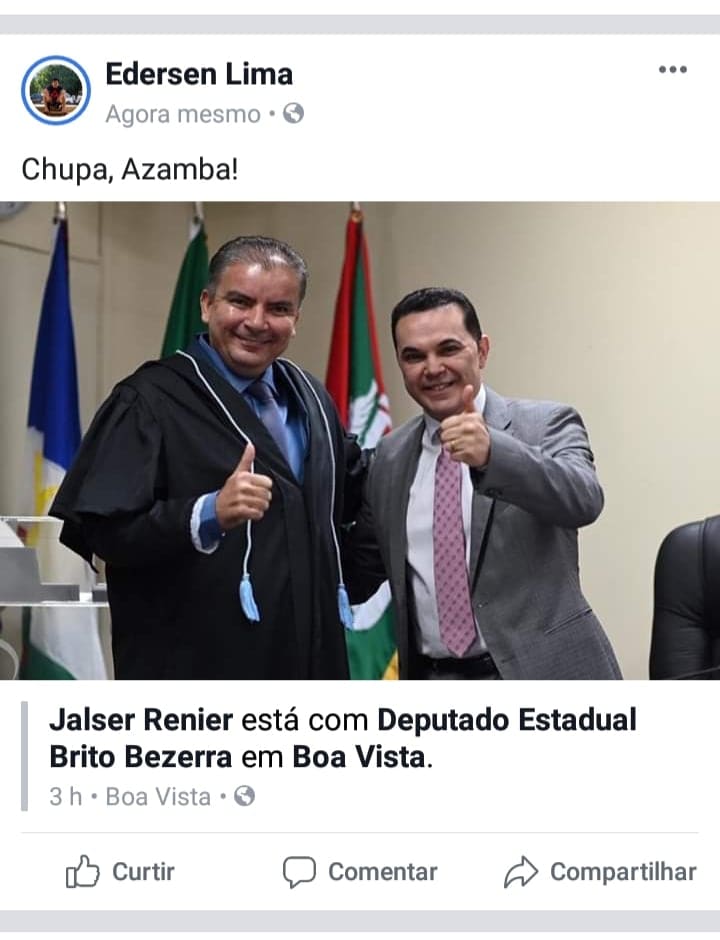This screenshot has width=720, height=940.
Task: Open the Edersen Lima profile name link
Action: coord(199,74)
